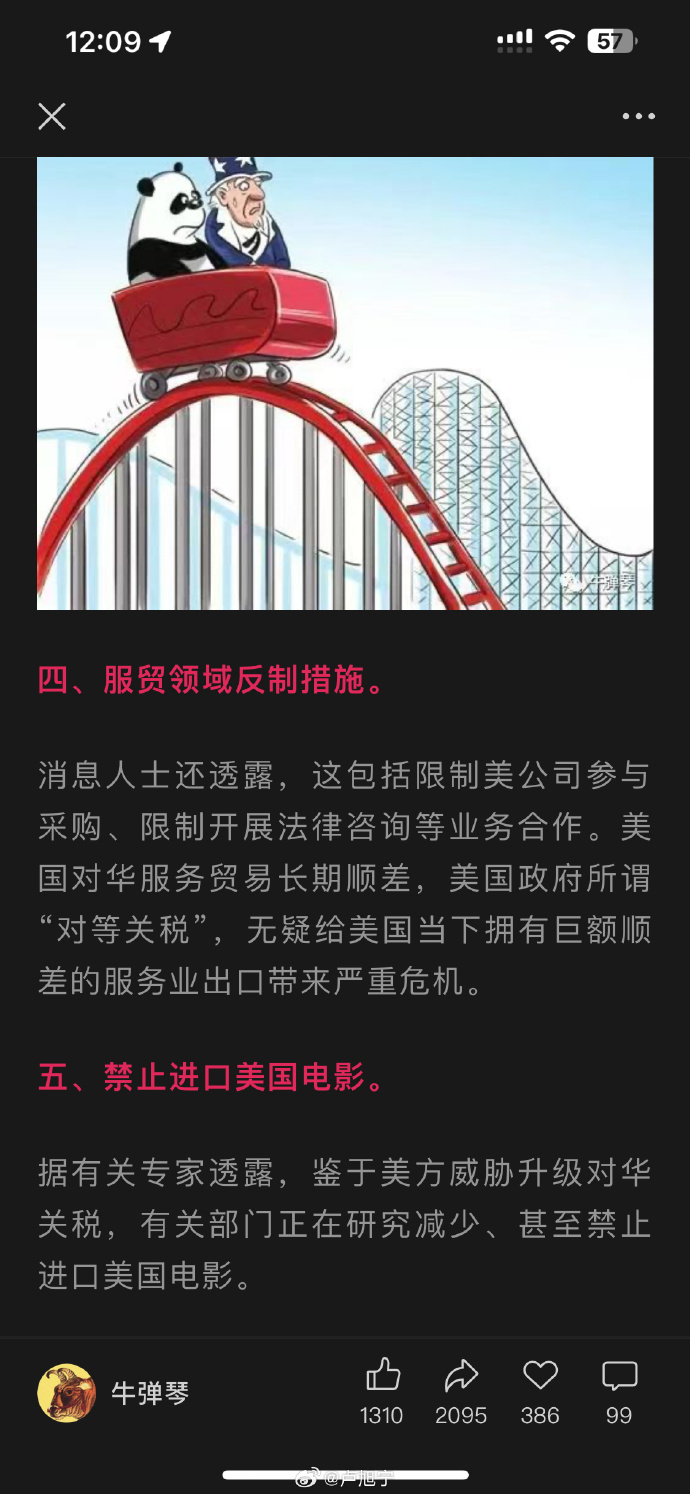This screenshot has width=690, height=1494.
Task: Close the article view
Action: click(x=52, y=117)
